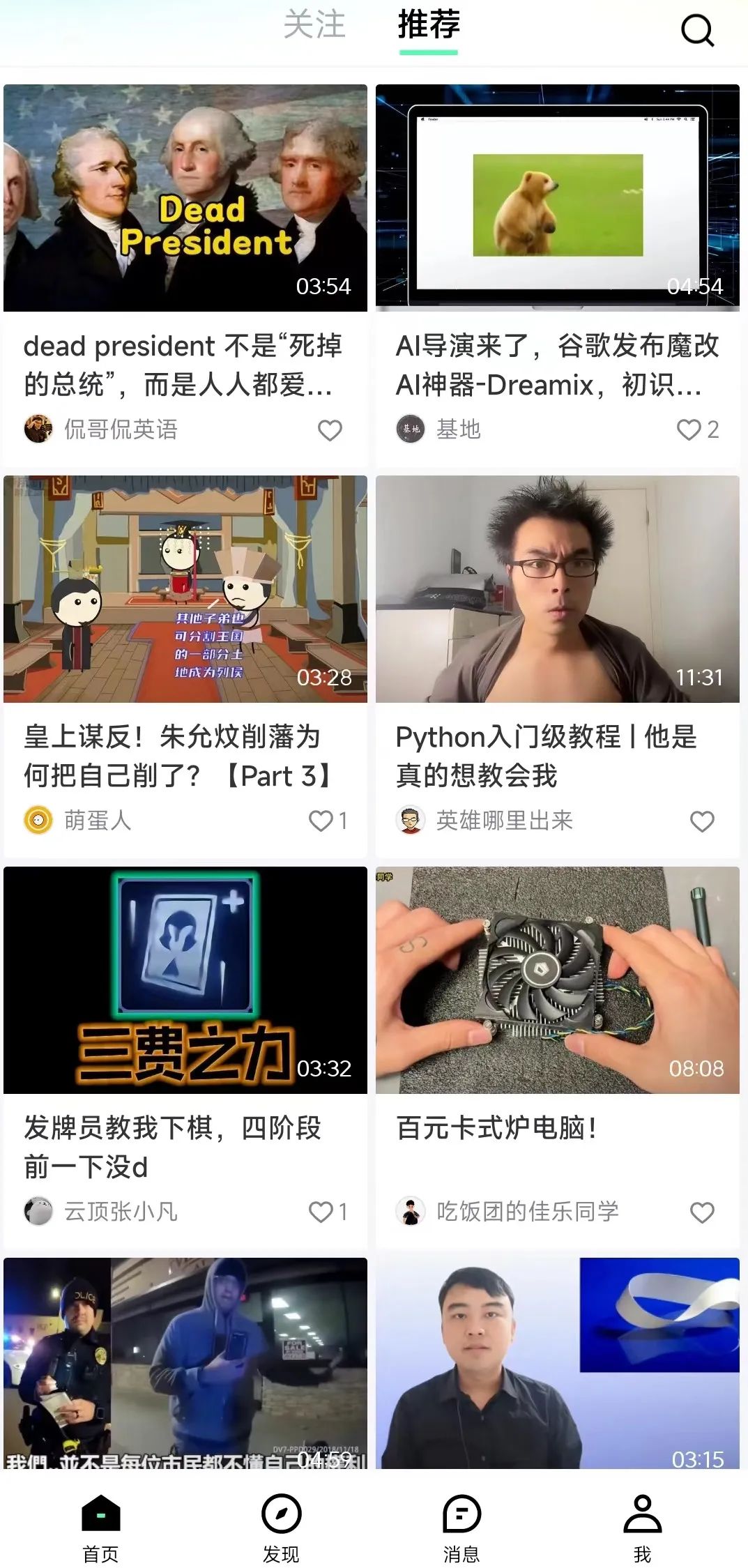The width and height of the screenshot is (748, 1568).
Task: Open the 我 profile tab
Action: click(x=642, y=1528)
